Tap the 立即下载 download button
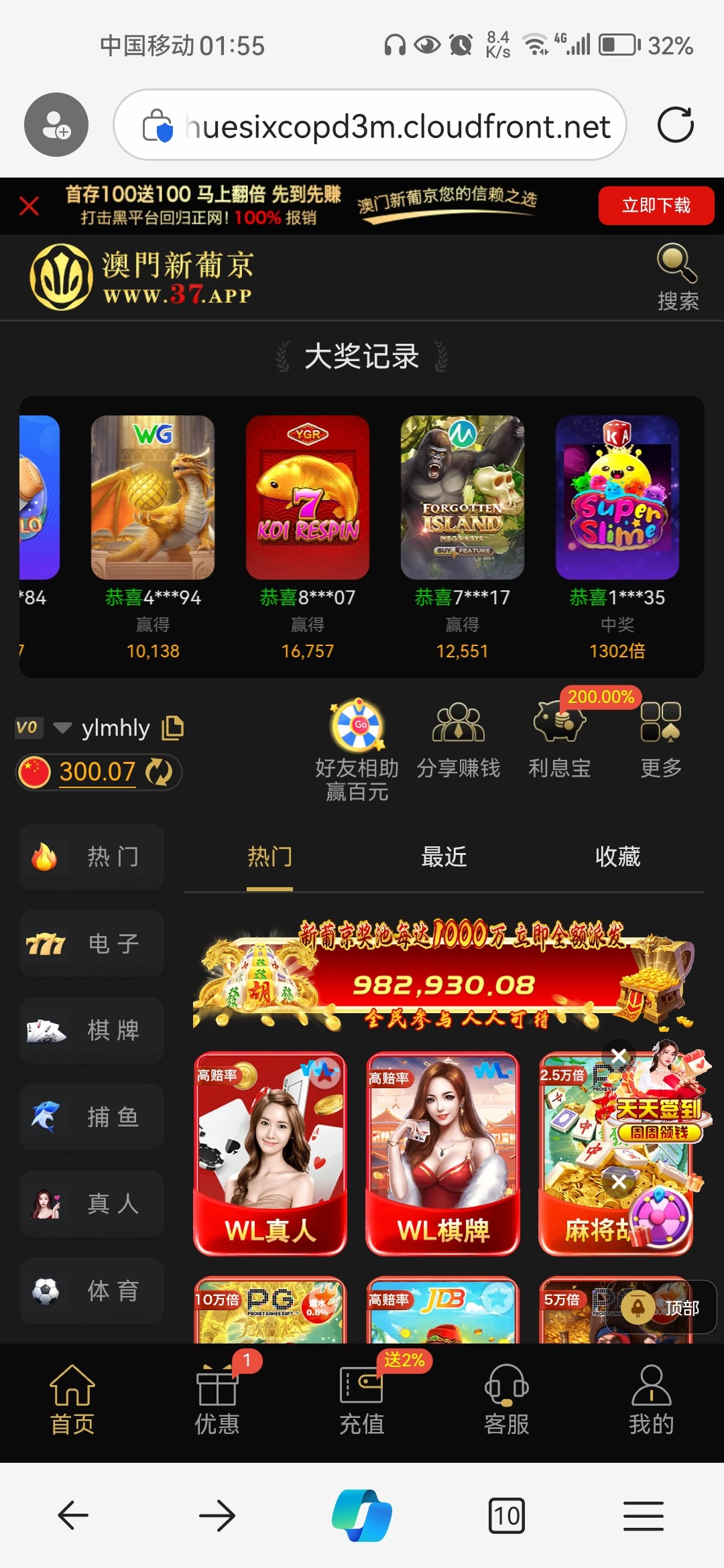The height and width of the screenshot is (1568, 724). pyautogui.click(x=656, y=205)
